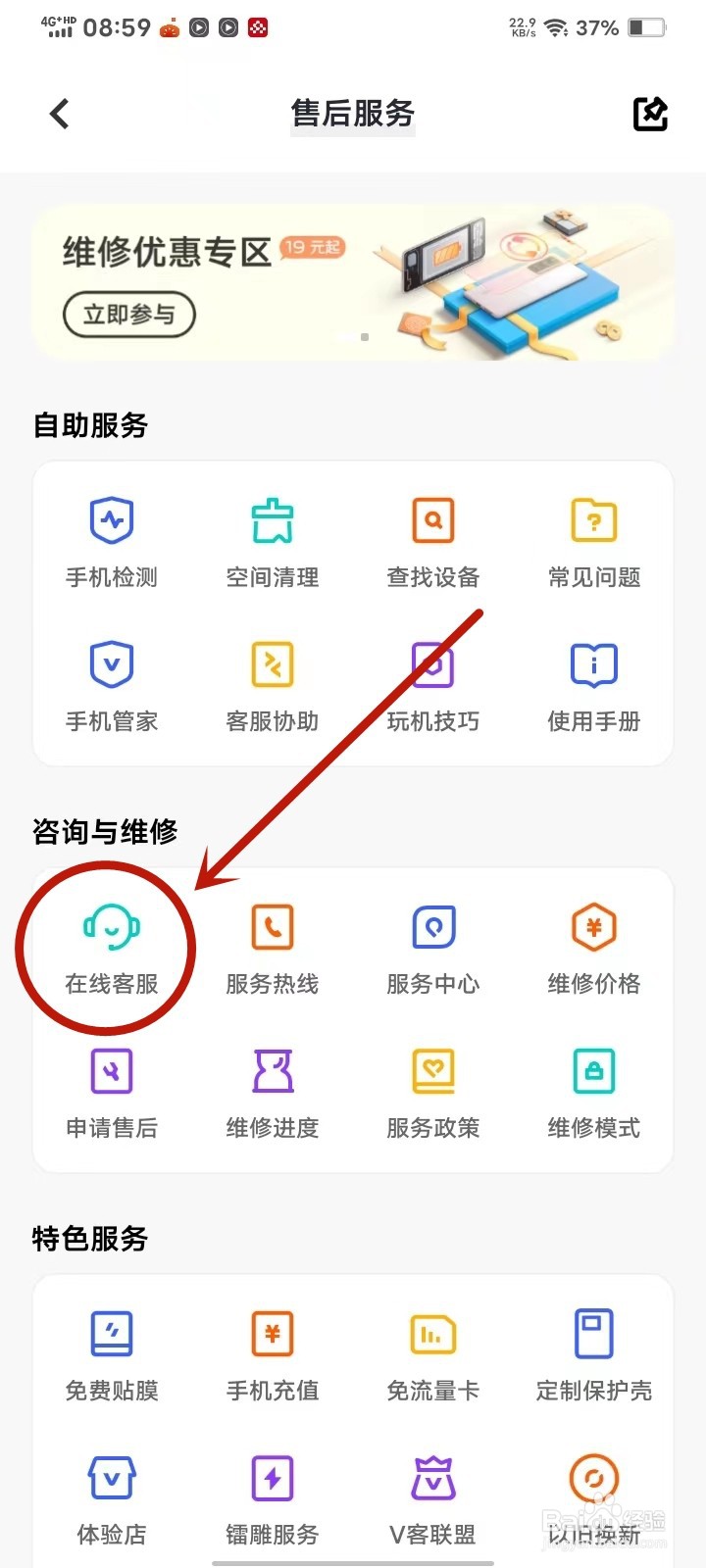706x1568 pixels.
Task: Open 在线客服 online customer service
Action: point(111,946)
